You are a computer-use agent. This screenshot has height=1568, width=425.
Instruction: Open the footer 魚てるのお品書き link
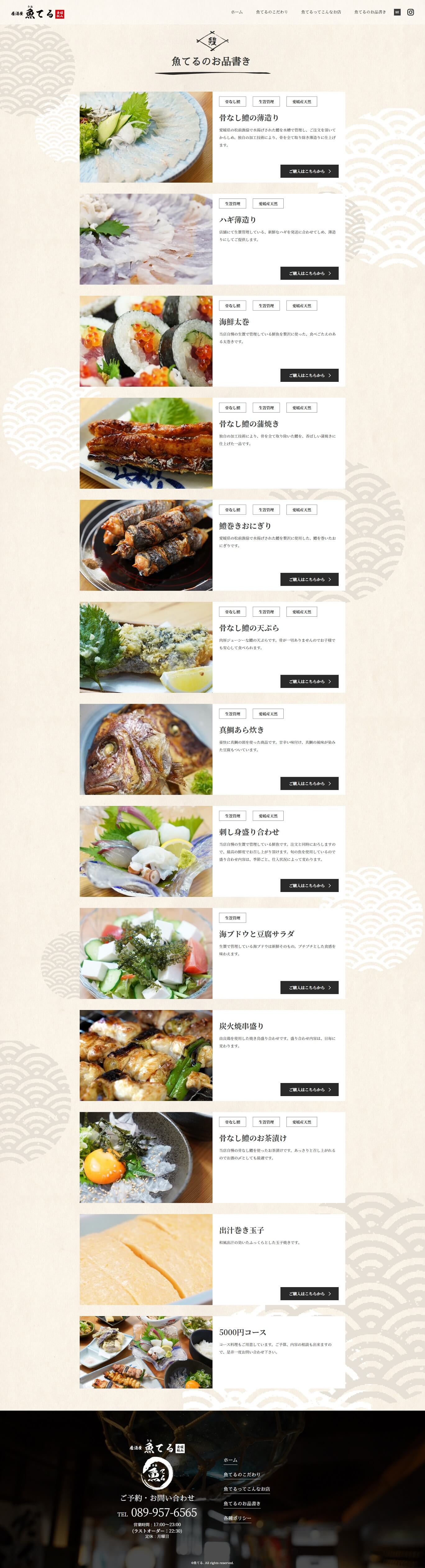point(242,1503)
